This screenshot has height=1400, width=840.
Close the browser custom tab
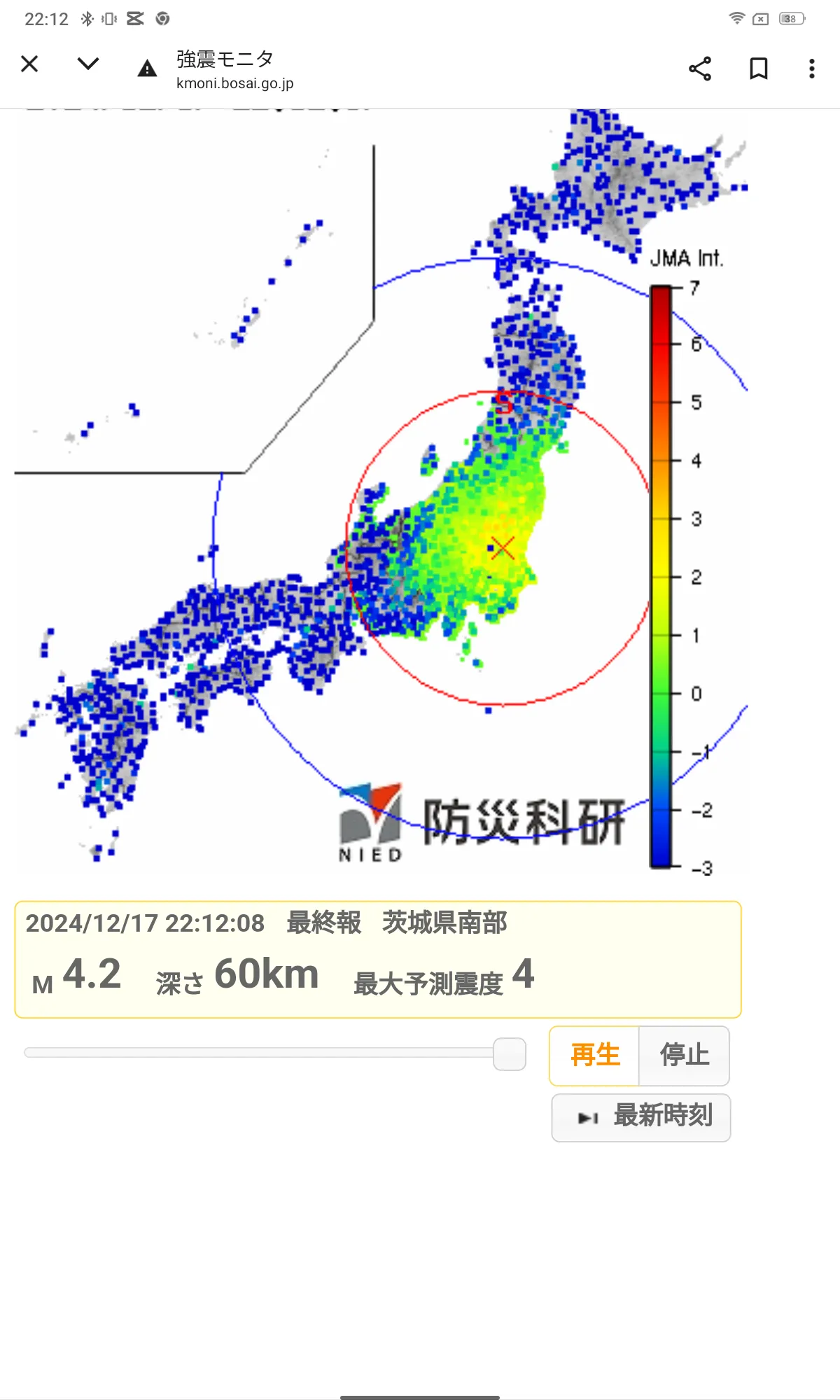pos(29,64)
